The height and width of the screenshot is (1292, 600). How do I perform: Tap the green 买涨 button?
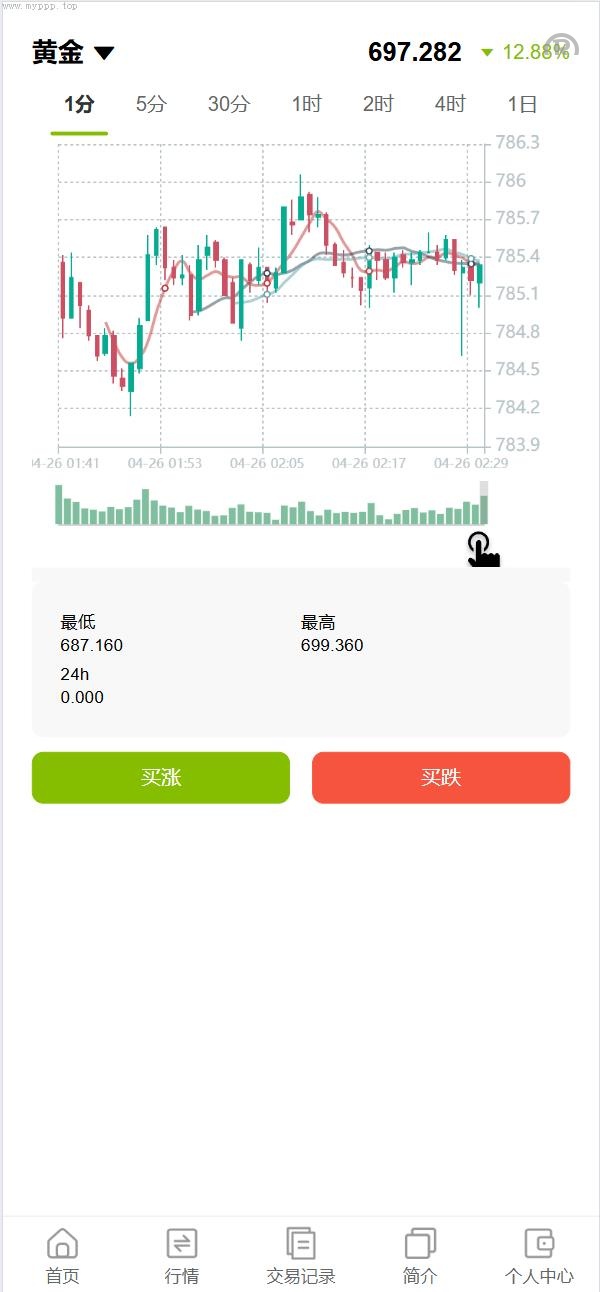[x=161, y=778]
